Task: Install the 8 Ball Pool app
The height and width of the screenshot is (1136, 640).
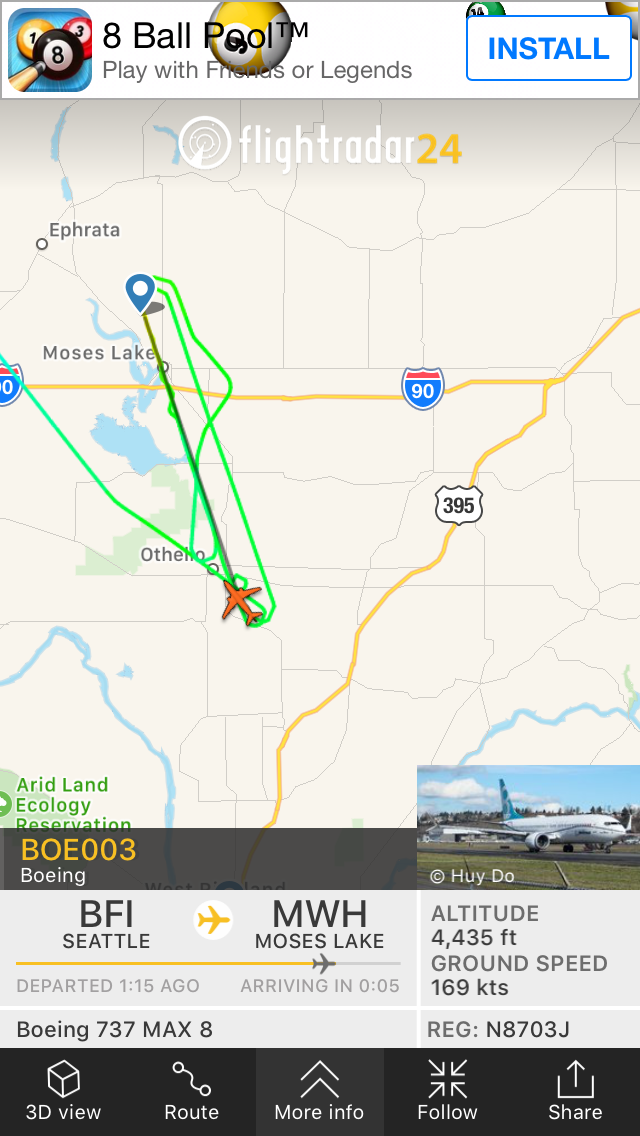Action: coord(549,49)
